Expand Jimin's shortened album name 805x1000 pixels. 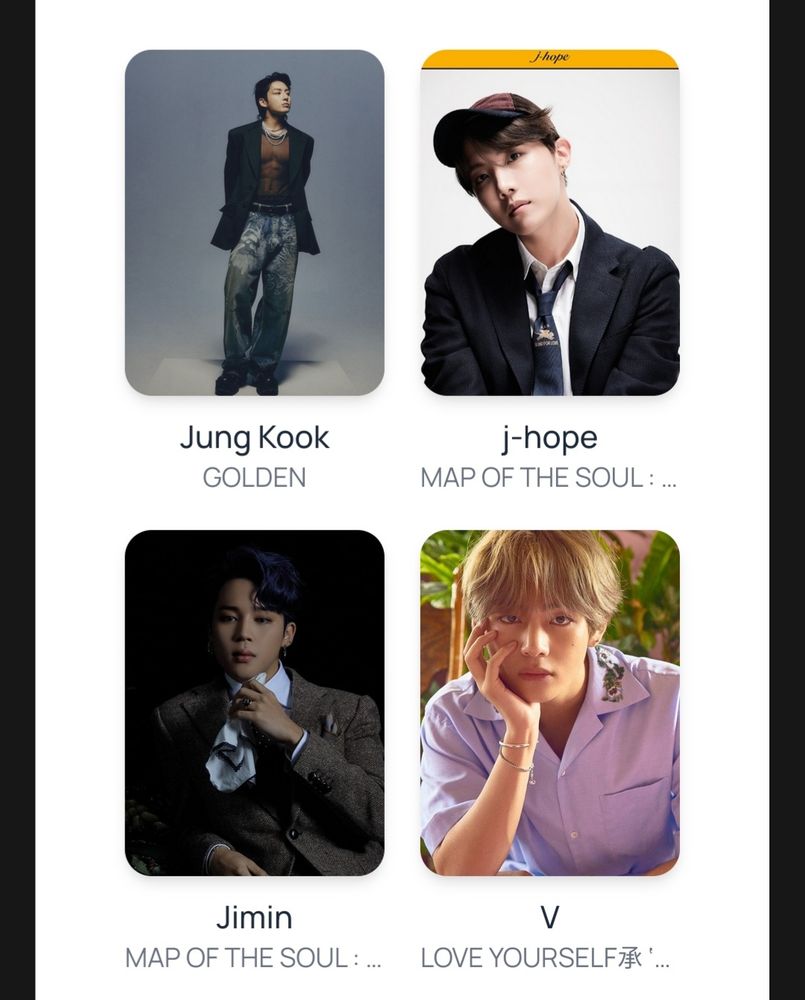click(x=375, y=959)
